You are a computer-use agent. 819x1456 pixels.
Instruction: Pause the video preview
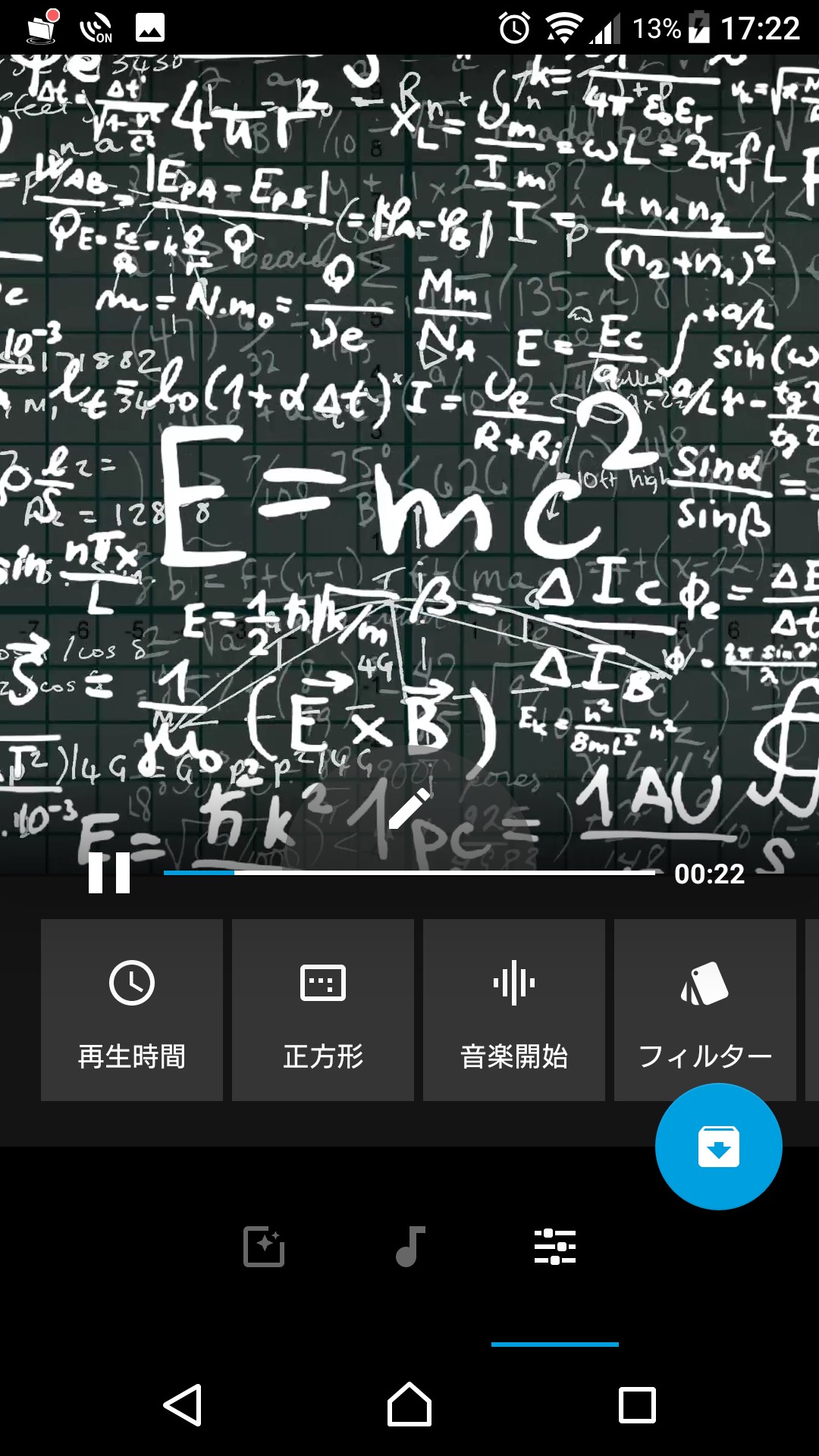pyautogui.click(x=109, y=873)
